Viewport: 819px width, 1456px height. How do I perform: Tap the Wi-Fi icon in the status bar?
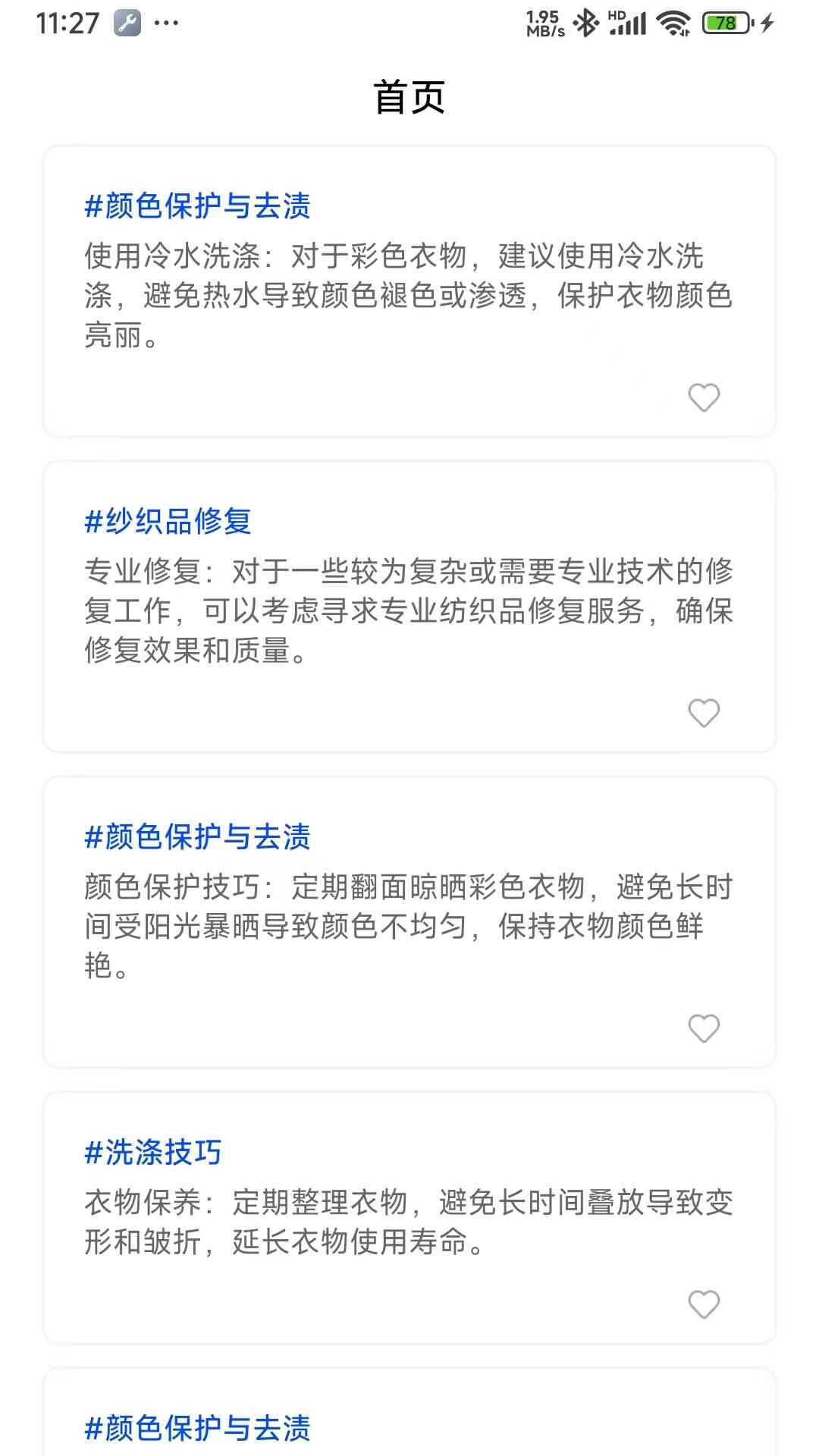coord(670,23)
